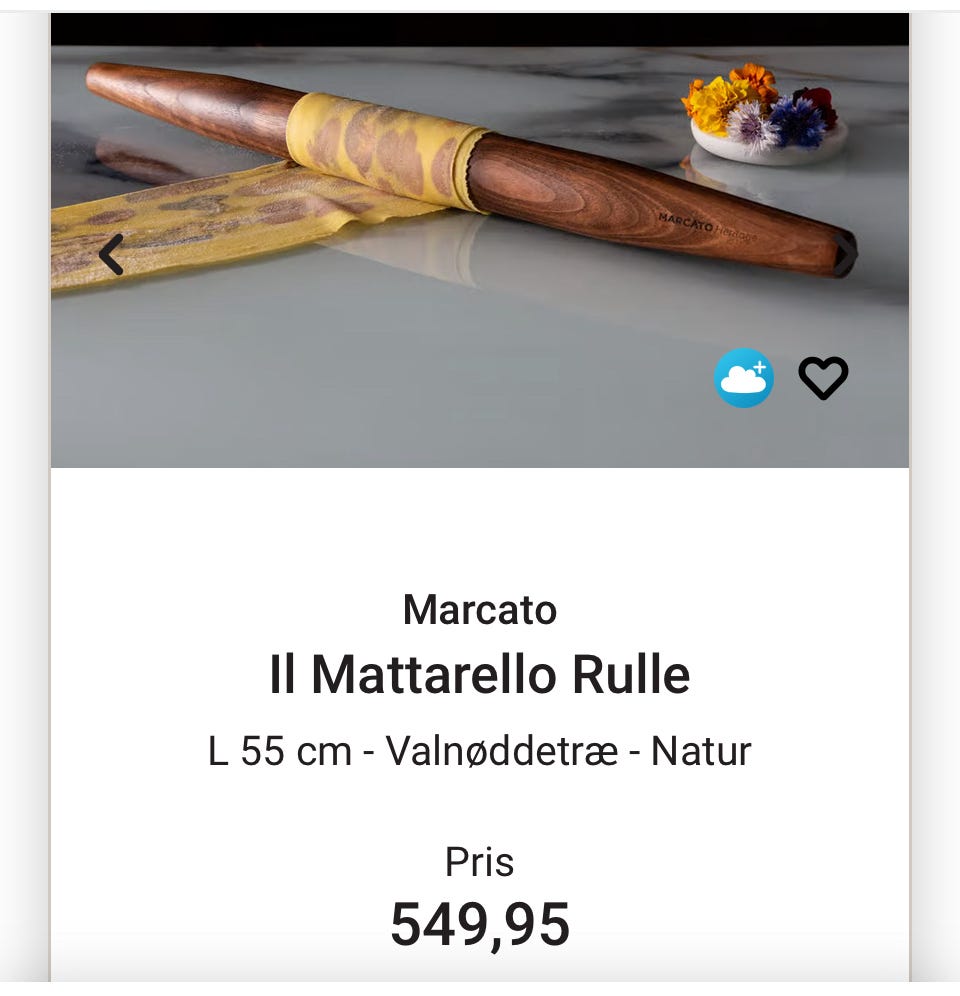Collapse back to the prior photo with the chevron
The width and height of the screenshot is (960, 996).
[x=110, y=254]
